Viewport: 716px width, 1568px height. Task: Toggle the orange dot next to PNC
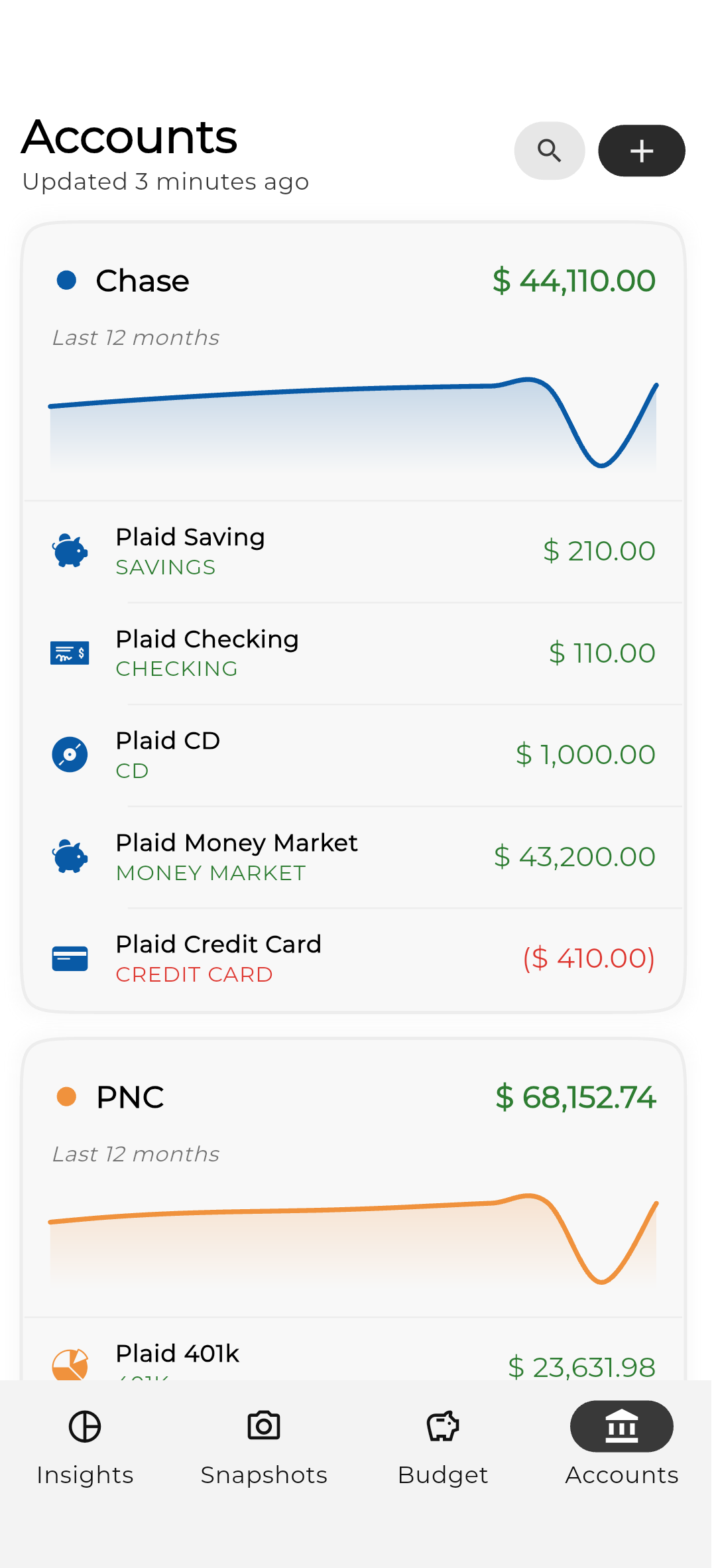click(x=66, y=1096)
